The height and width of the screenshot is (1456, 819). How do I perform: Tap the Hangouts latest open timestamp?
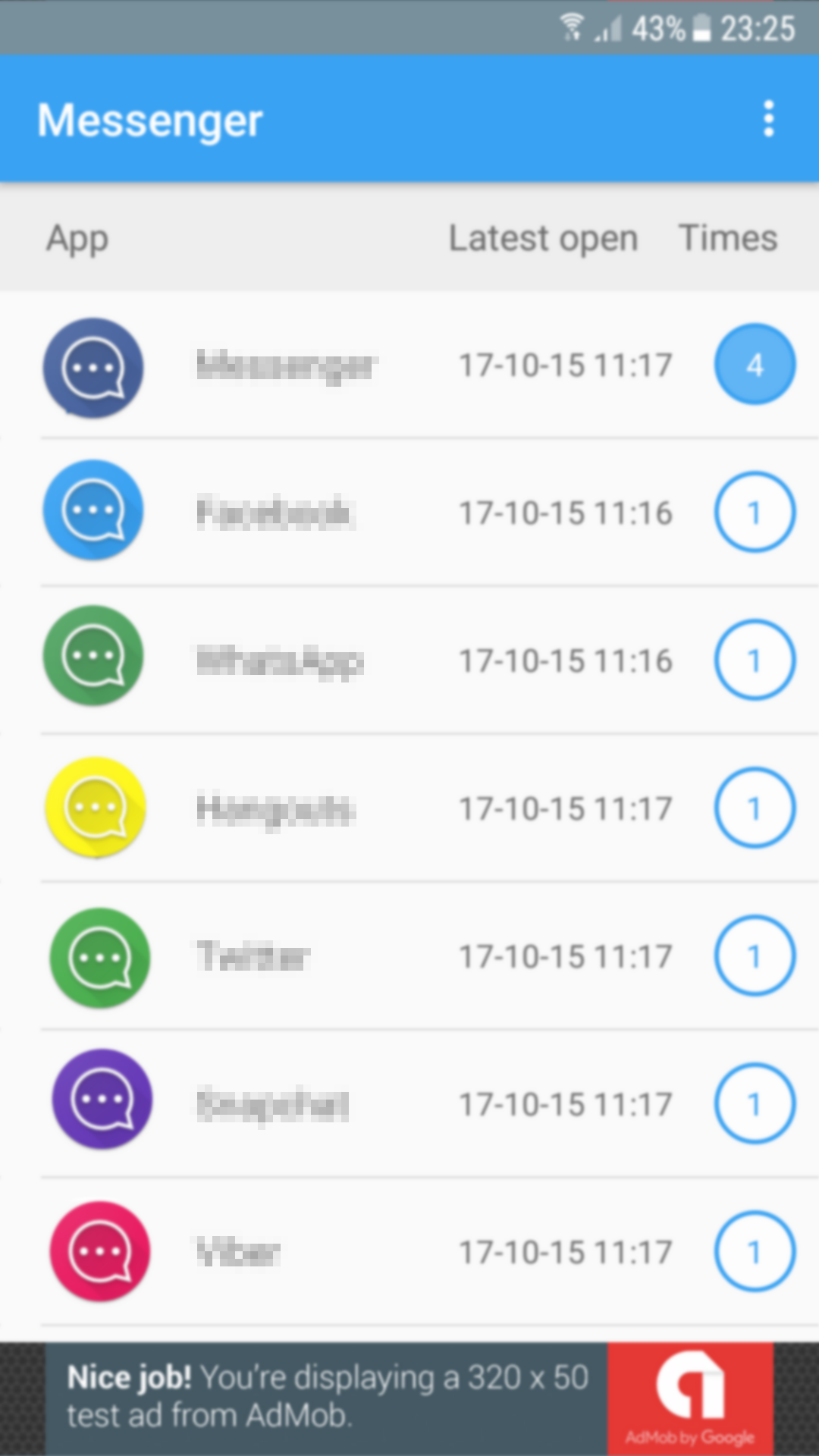566,808
